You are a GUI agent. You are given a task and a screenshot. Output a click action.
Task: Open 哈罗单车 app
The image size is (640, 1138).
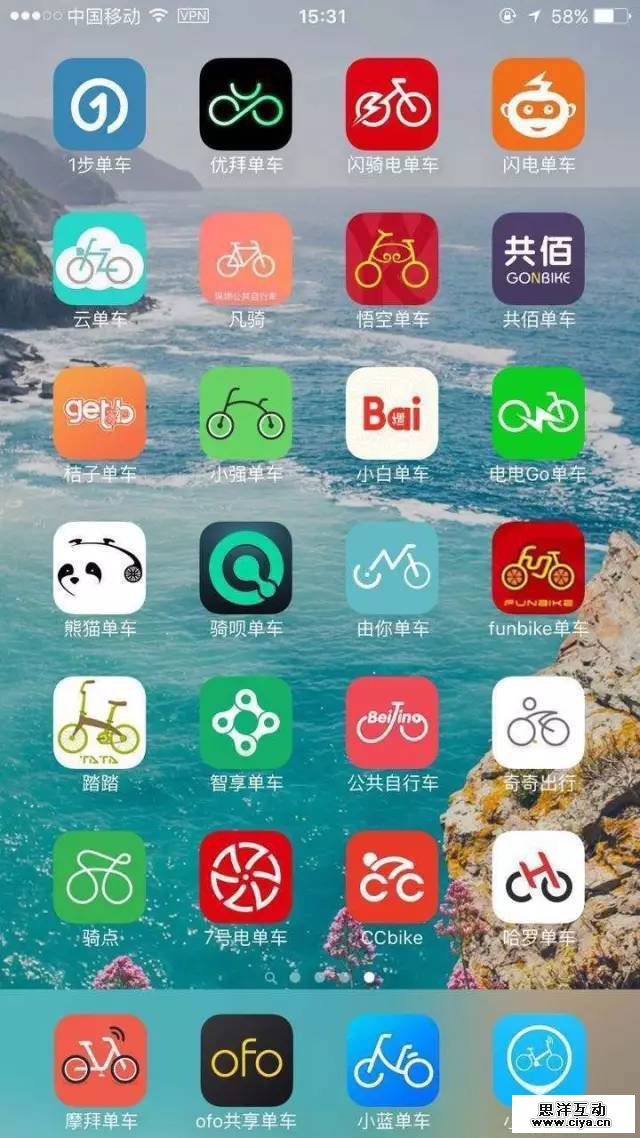click(x=538, y=877)
